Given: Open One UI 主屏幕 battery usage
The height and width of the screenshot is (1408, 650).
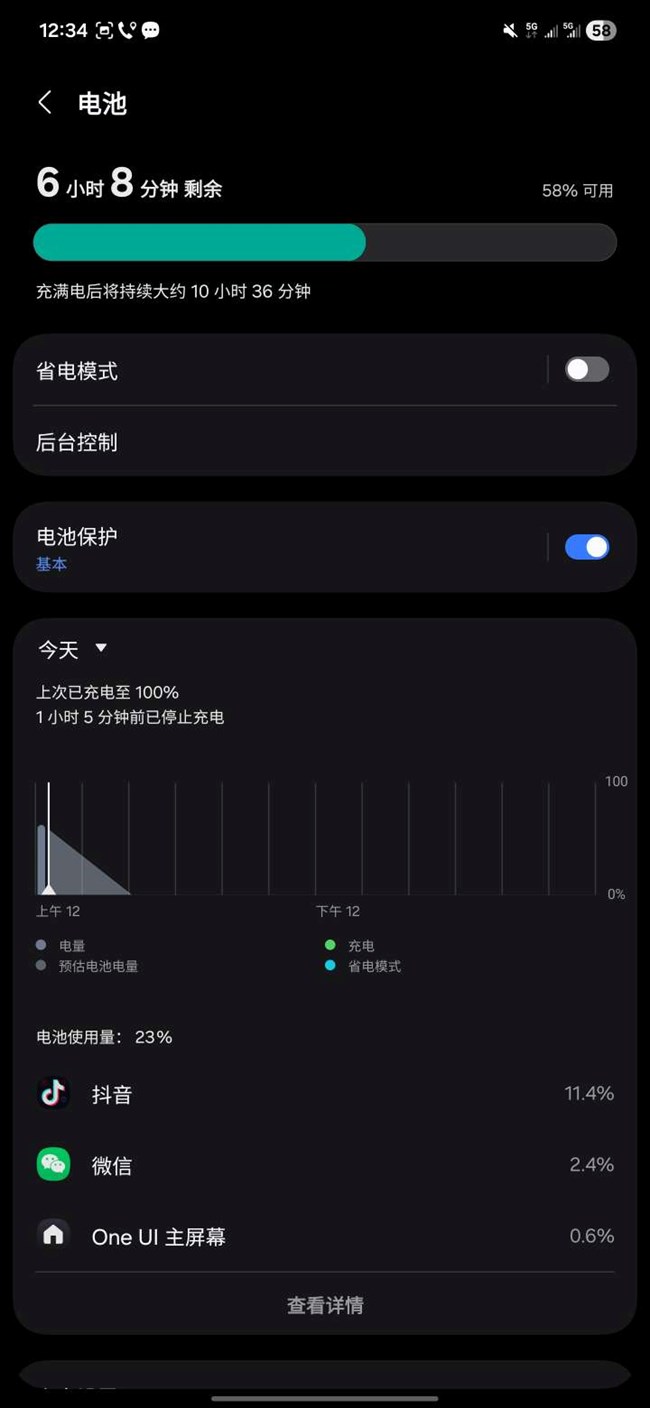Looking at the screenshot, I should (x=325, y=1236).
